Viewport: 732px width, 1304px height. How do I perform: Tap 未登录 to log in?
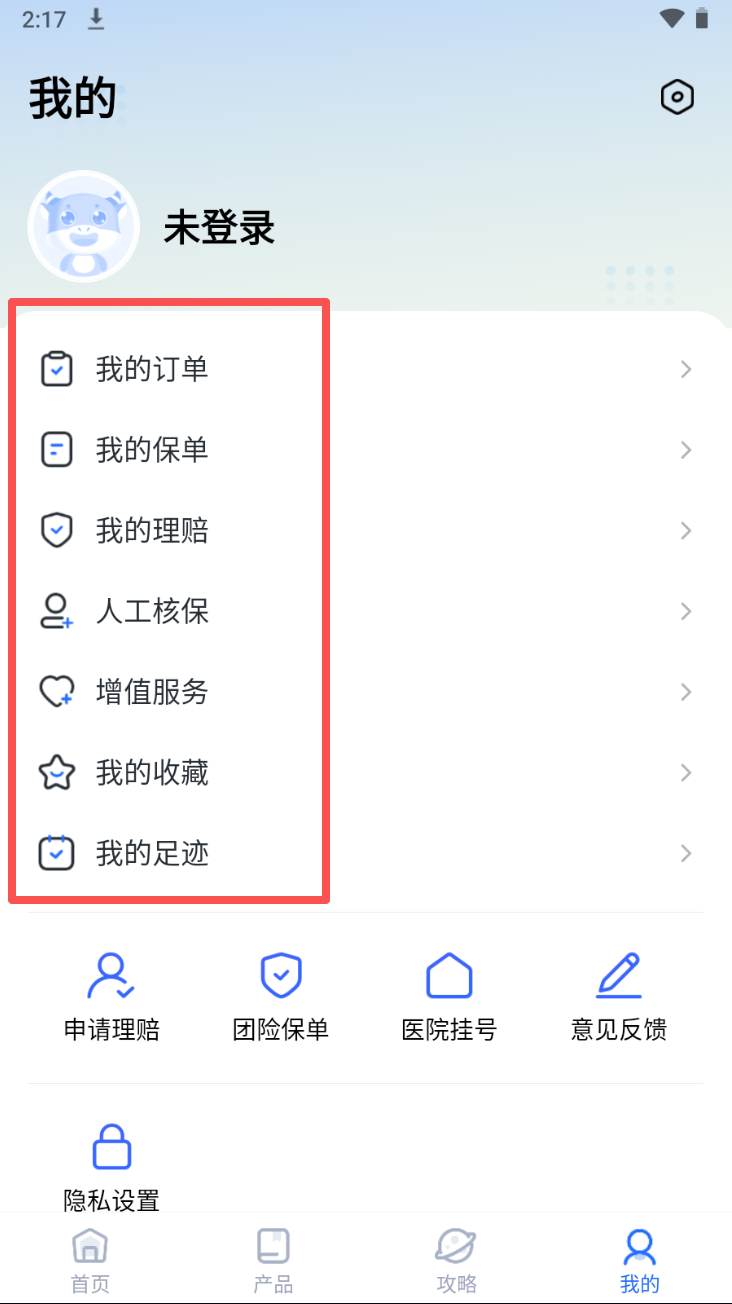click(x=219, y=228)
